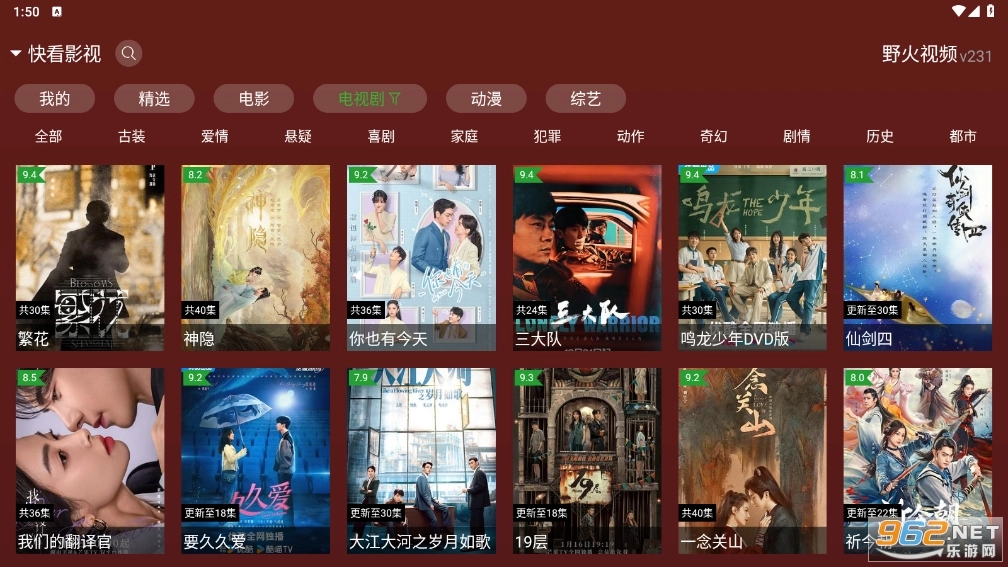1008x567 pixels.
Task: Open the show 我们的翻译官
Action: (90, 460)
